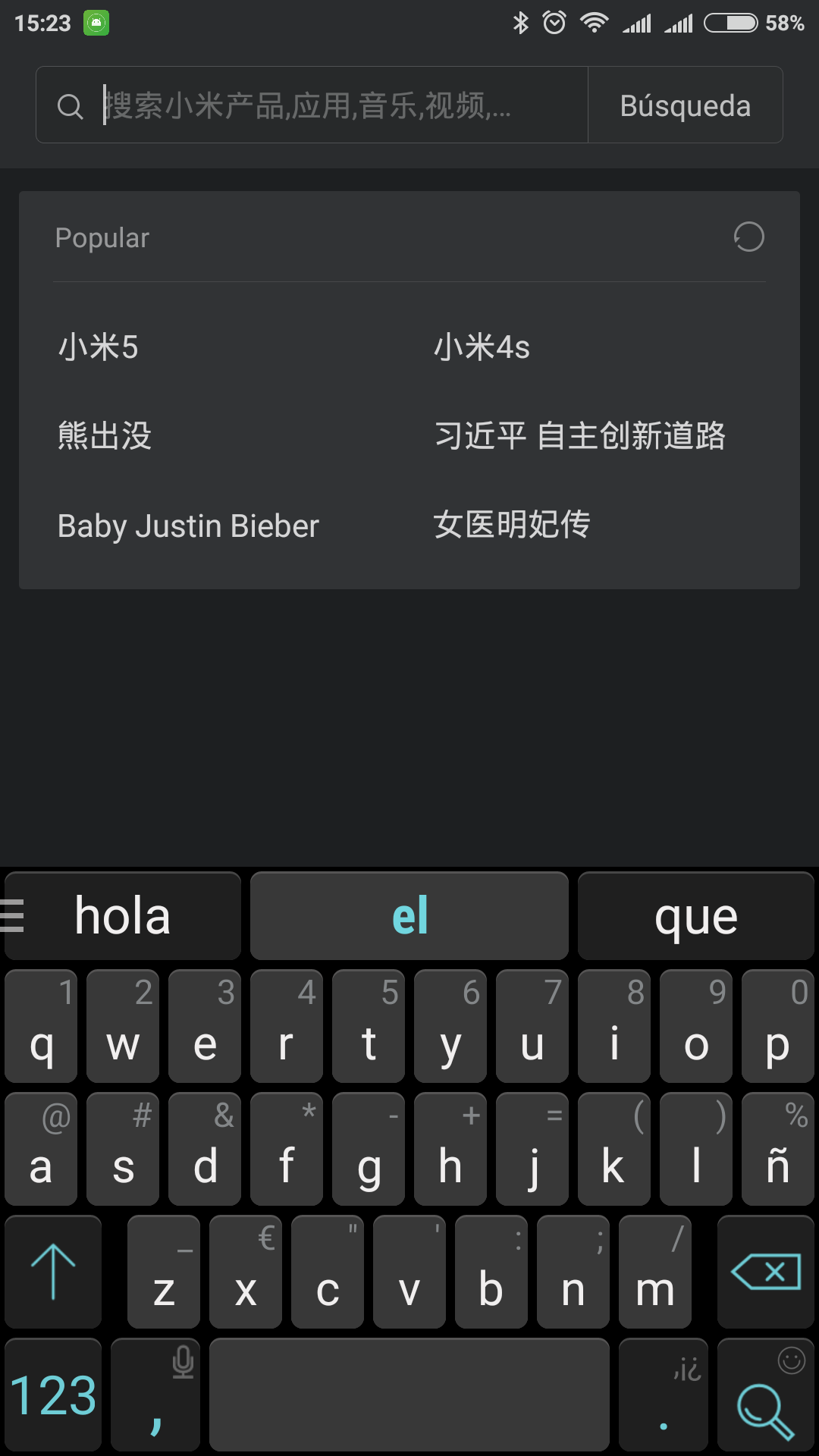This screenshot has height=1456, width=819.
Task: Insert keyboard suggestion el
Action: [x=409, y=916]
